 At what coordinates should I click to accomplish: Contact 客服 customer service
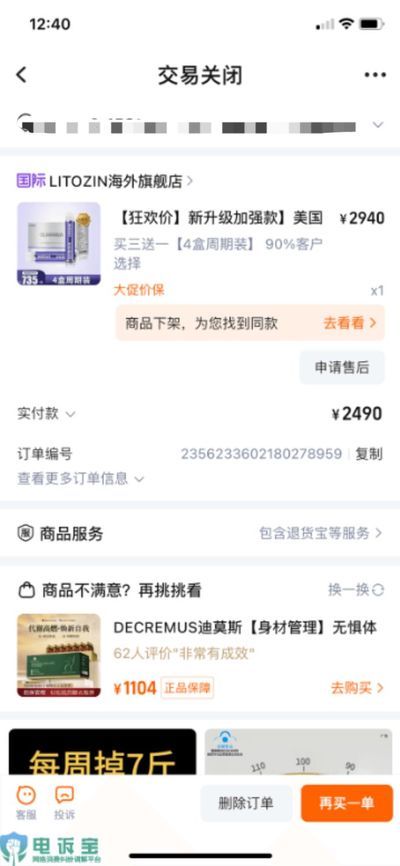pos(26,802)
